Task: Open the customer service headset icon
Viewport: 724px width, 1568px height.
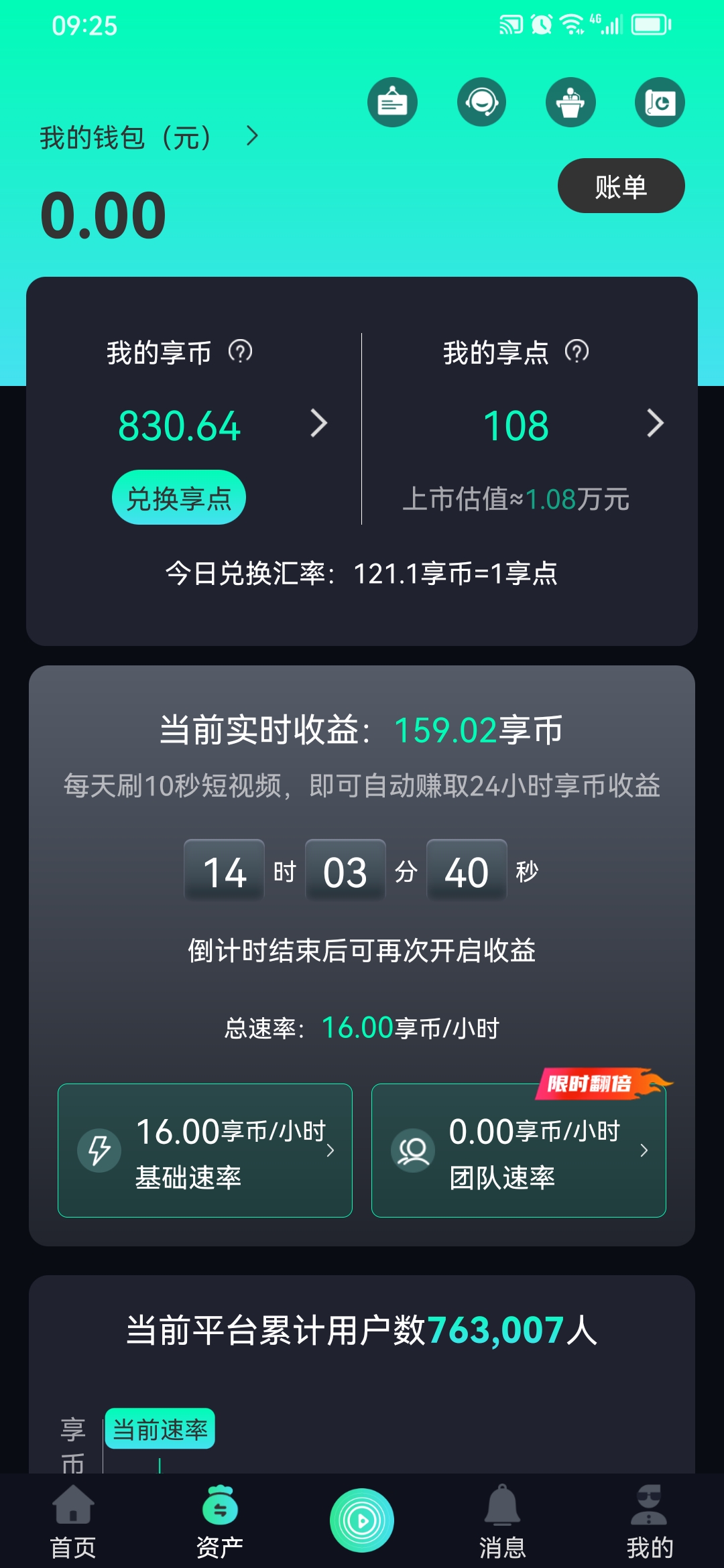Action: (x=481, y=103)
